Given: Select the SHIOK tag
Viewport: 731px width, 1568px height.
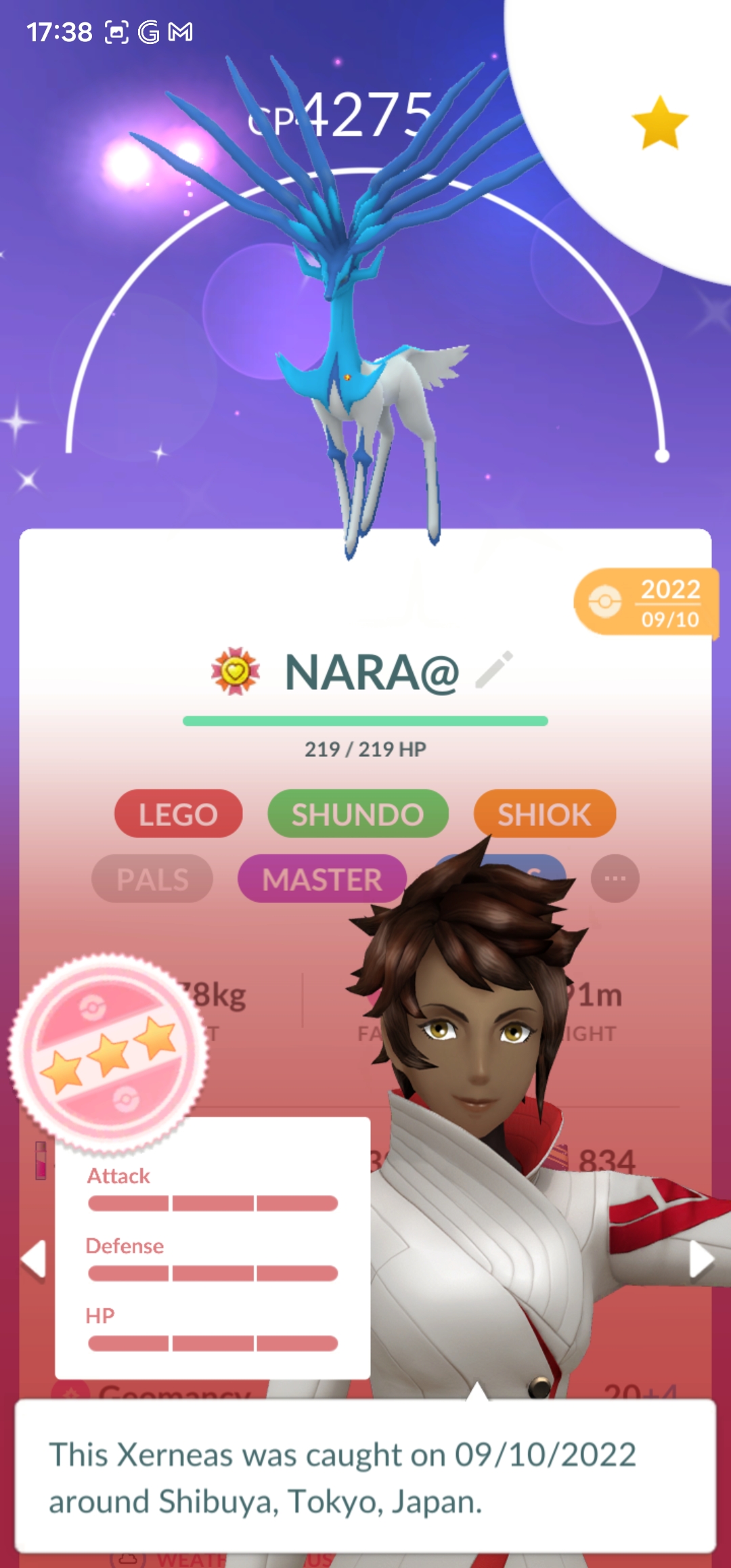Looking at the screenshot, I should 544,814.
